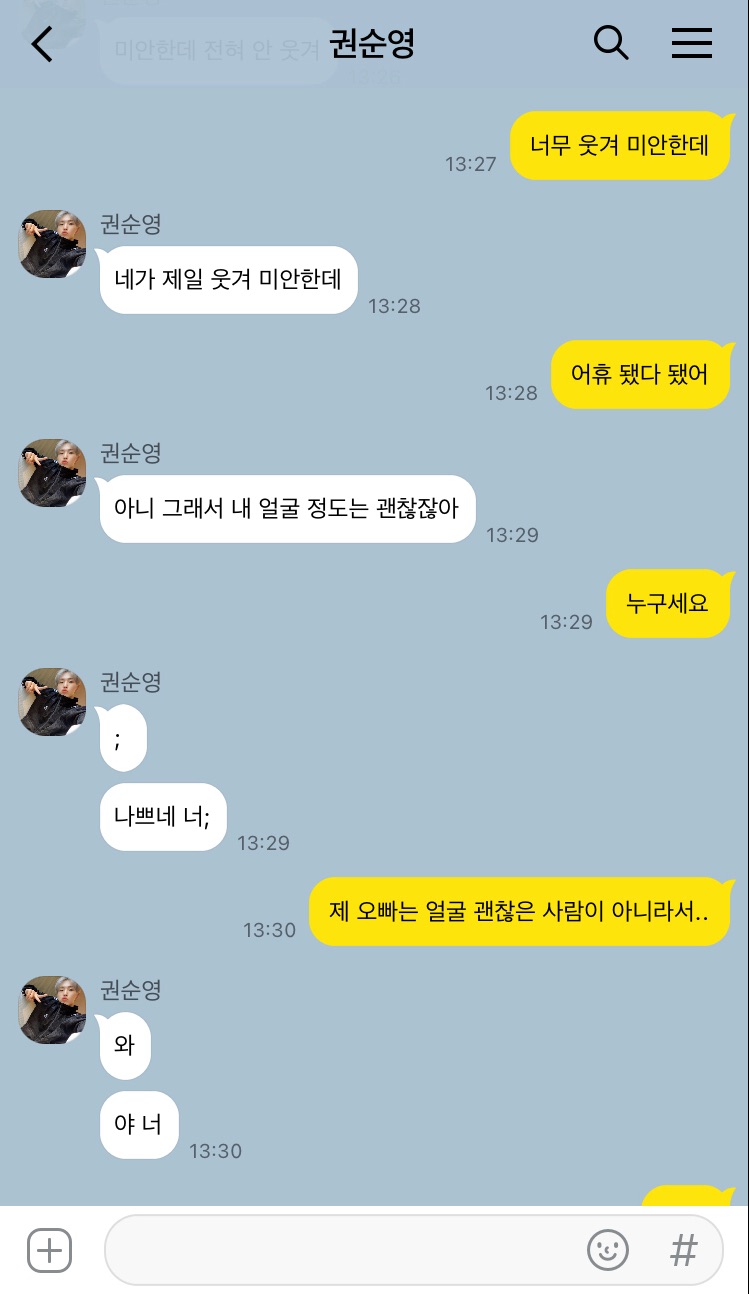This screenshot has height=1294, width=749.
Task: Tap the profile thumbnail next to '와' message
Action: [51, 1010]
